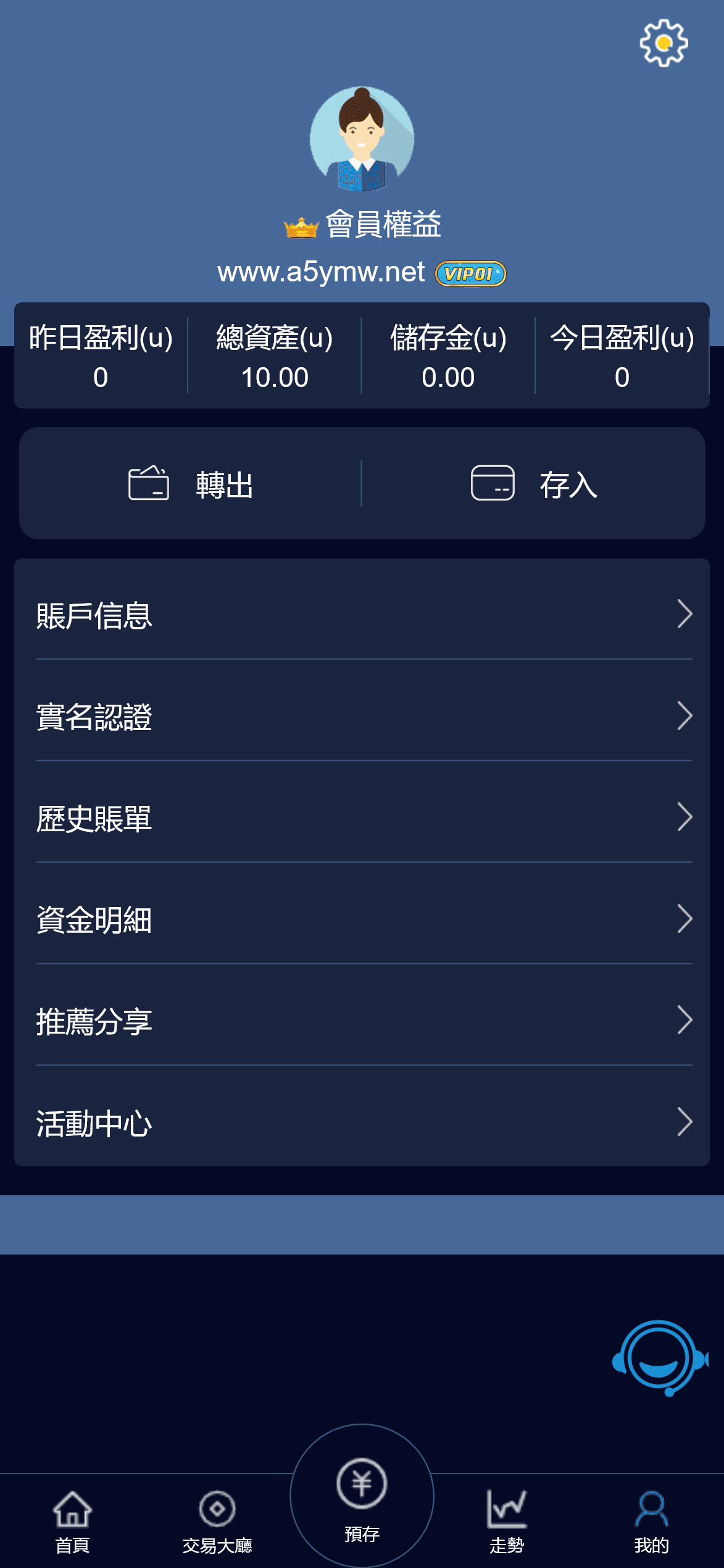Contact customer service via headset icon
Viewport: 724px width, 1568px height.
[660, 1358]
